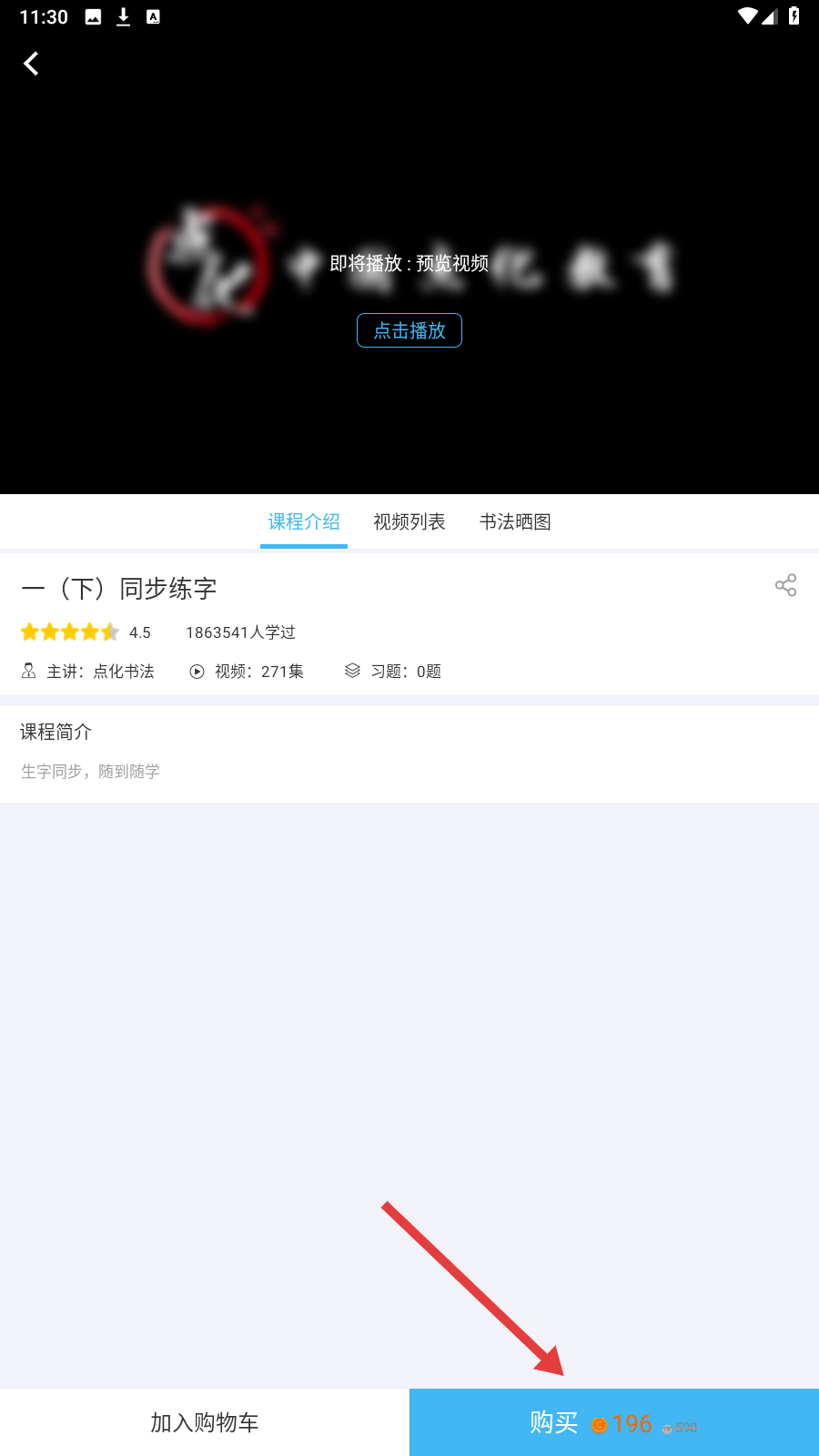Viewport: 819px width, 1456px height.
Task: Tap 点击播放 to play the preview video
Action: (x=409, y=330)
